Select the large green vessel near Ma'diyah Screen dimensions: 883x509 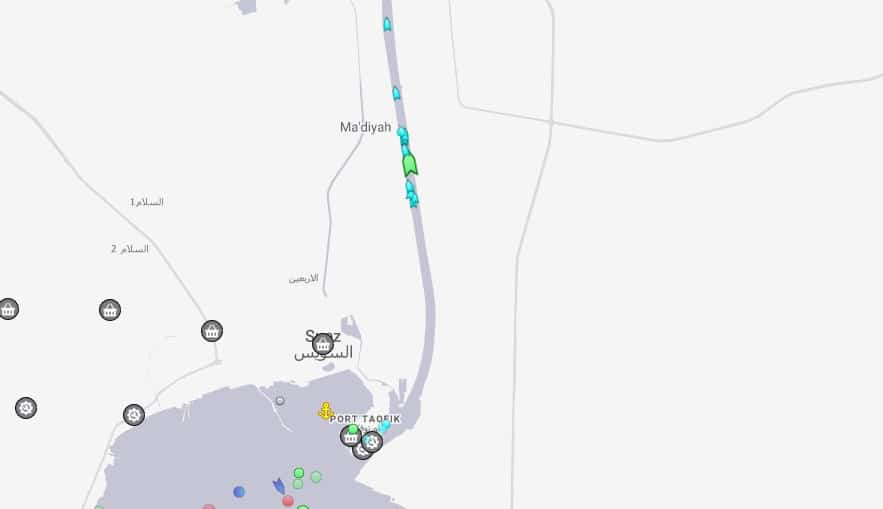tap(409, 164)
